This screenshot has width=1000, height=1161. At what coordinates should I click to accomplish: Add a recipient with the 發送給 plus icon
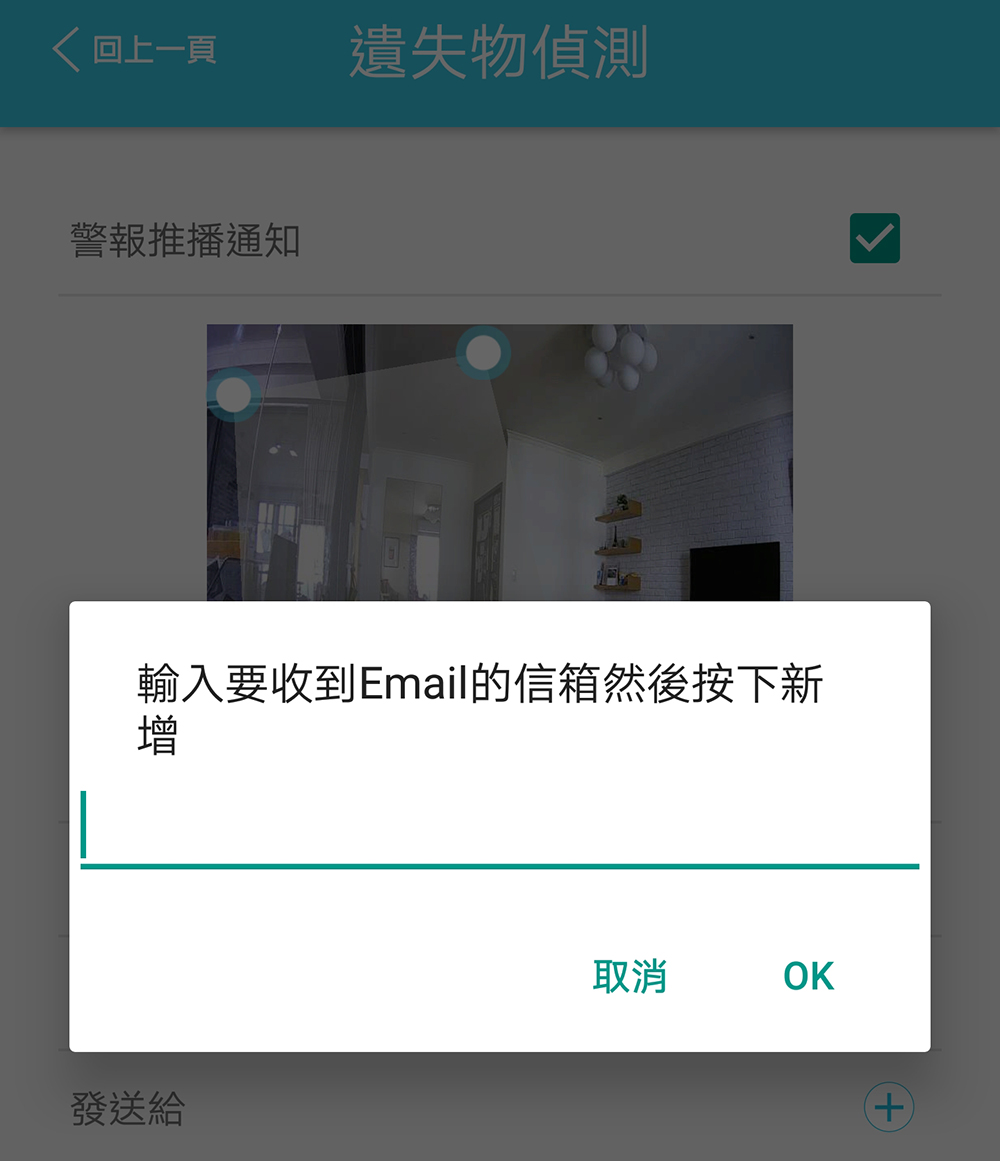click(x=888, y=1107)
